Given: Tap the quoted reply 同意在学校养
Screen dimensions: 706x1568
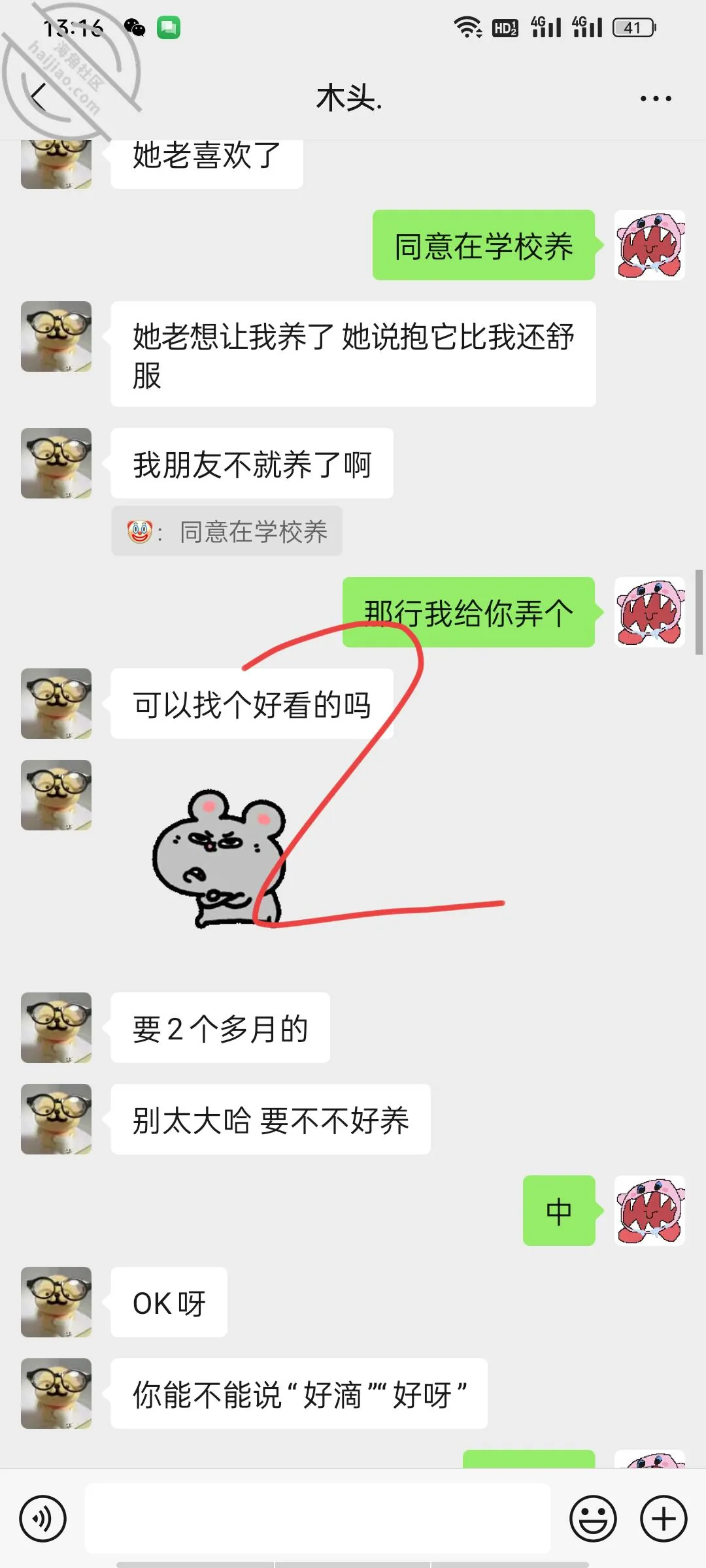Looking at the screenshot, I should [227, 531].
